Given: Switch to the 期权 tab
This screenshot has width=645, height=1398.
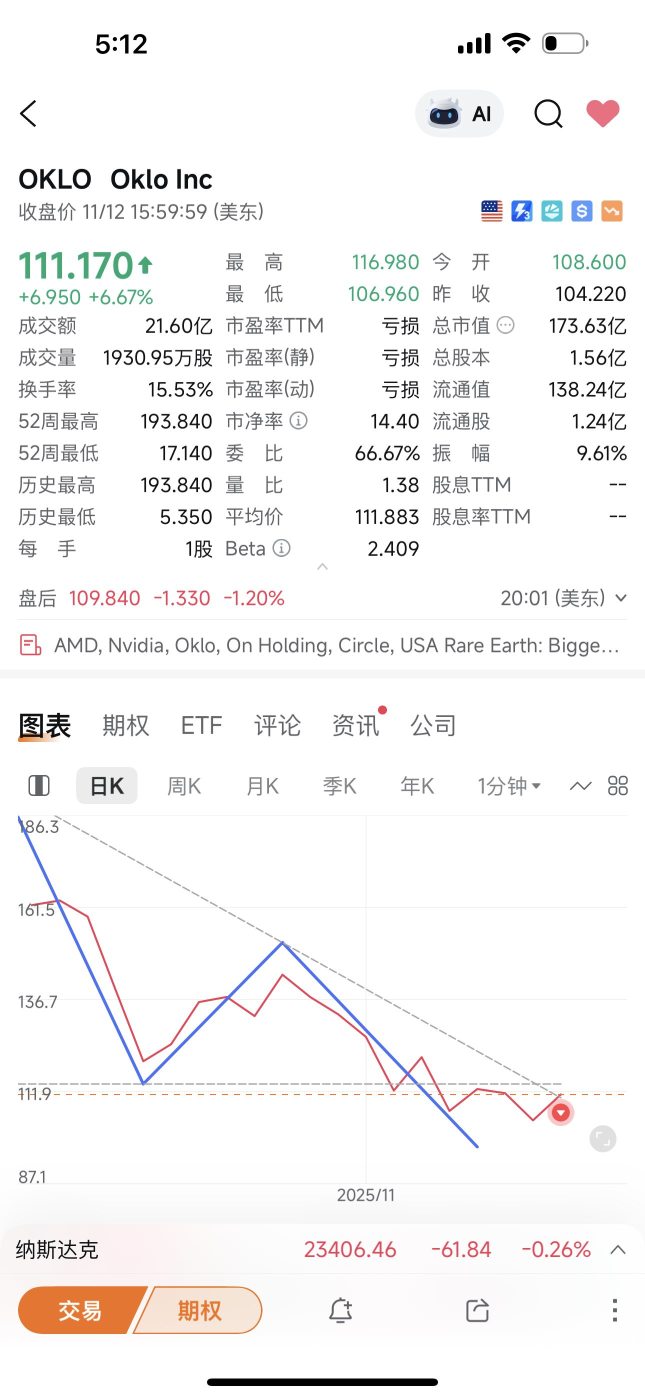Looking at the screenshot, I should 125,725.
